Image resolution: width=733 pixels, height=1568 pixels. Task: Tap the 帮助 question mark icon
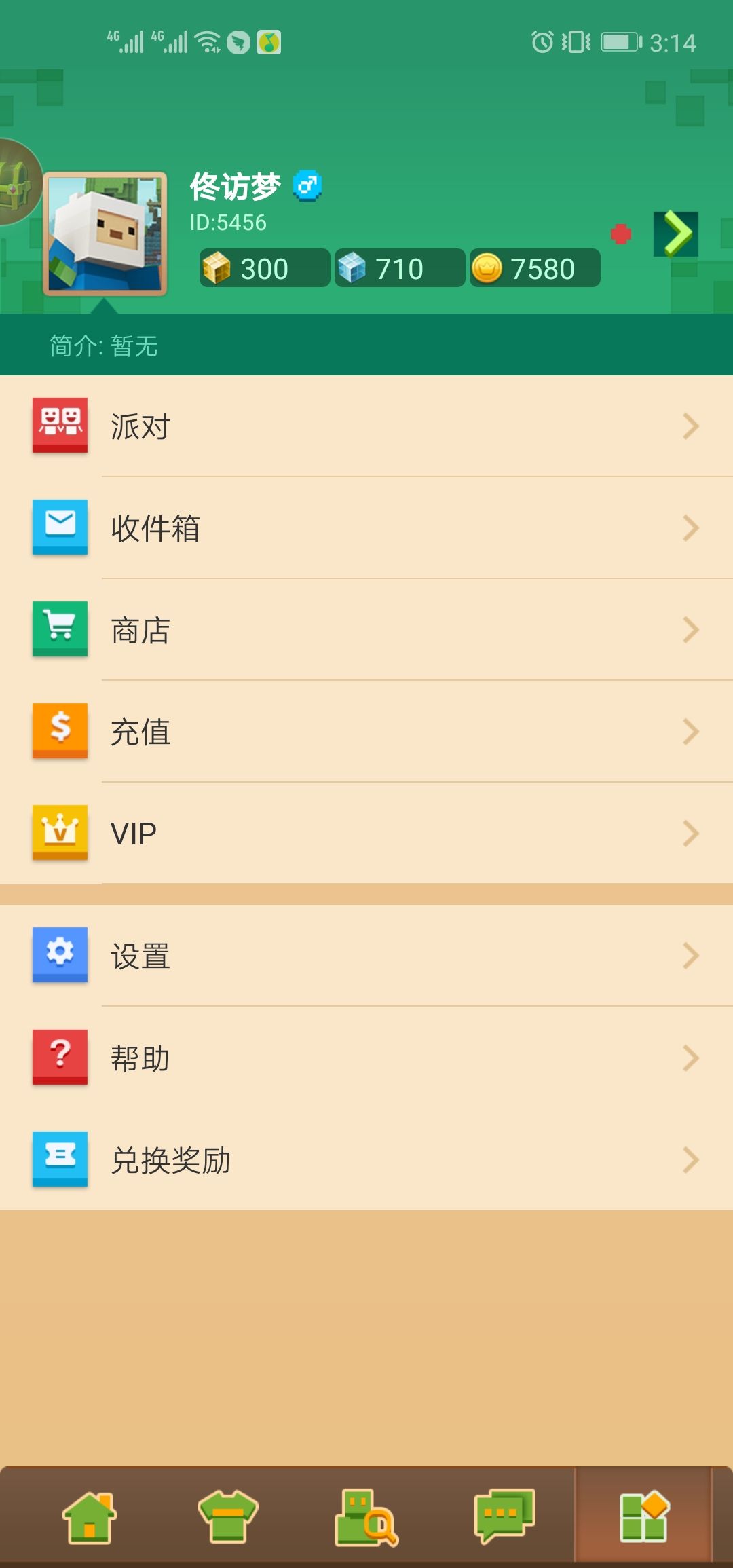click(60, 1057)
